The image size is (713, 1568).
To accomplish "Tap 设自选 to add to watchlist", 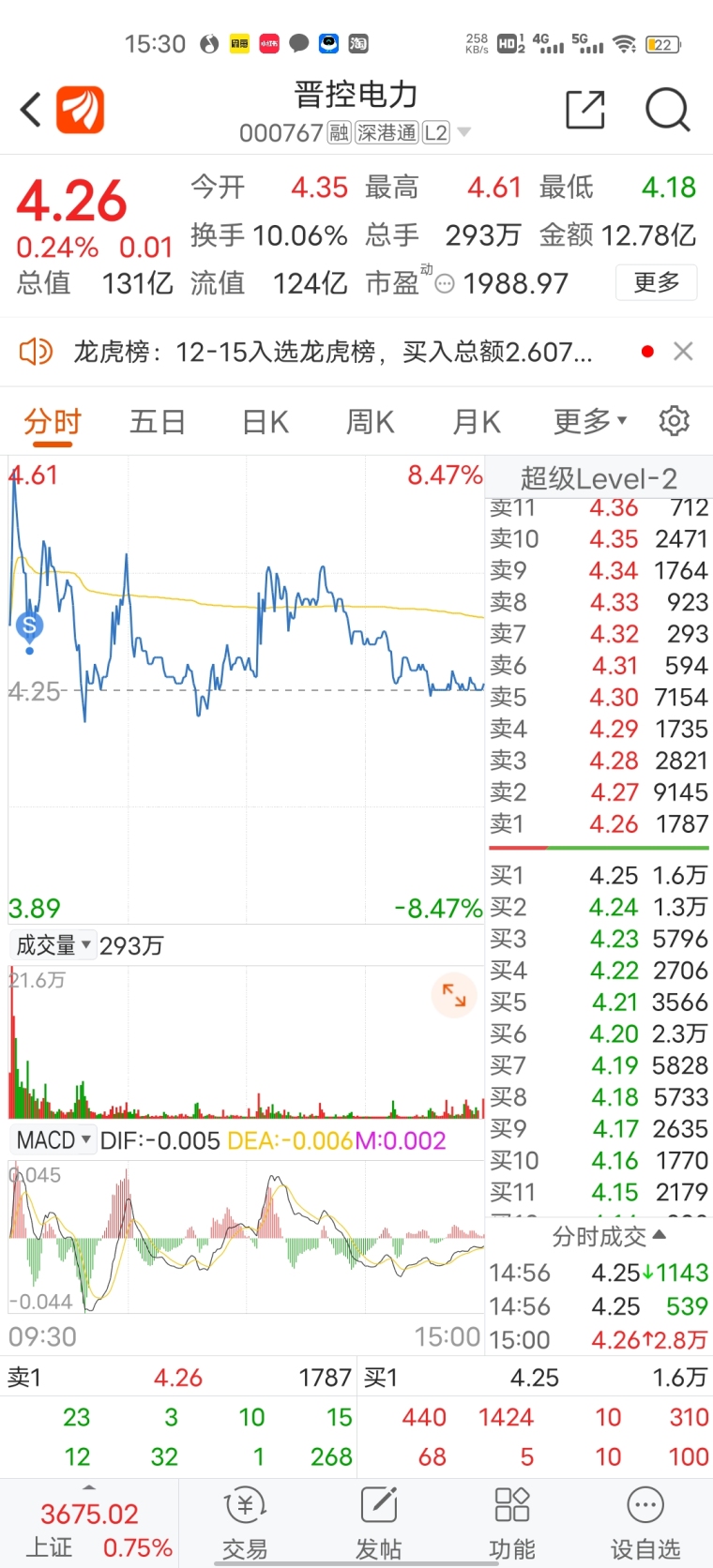I will point(645,1524).
